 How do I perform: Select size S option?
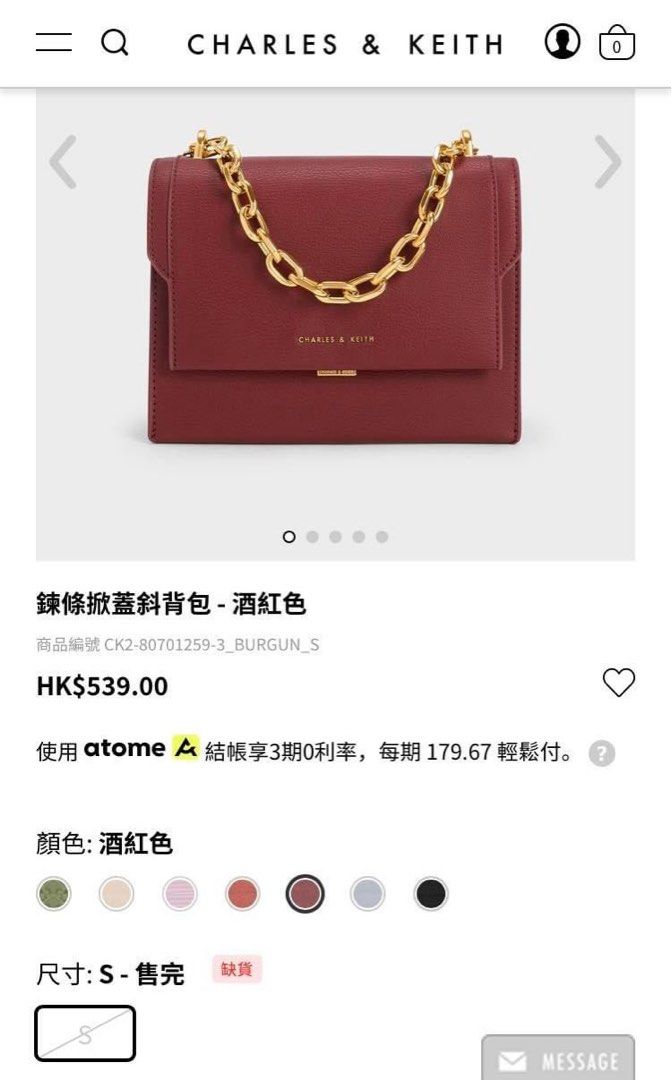click(85, 1033)
